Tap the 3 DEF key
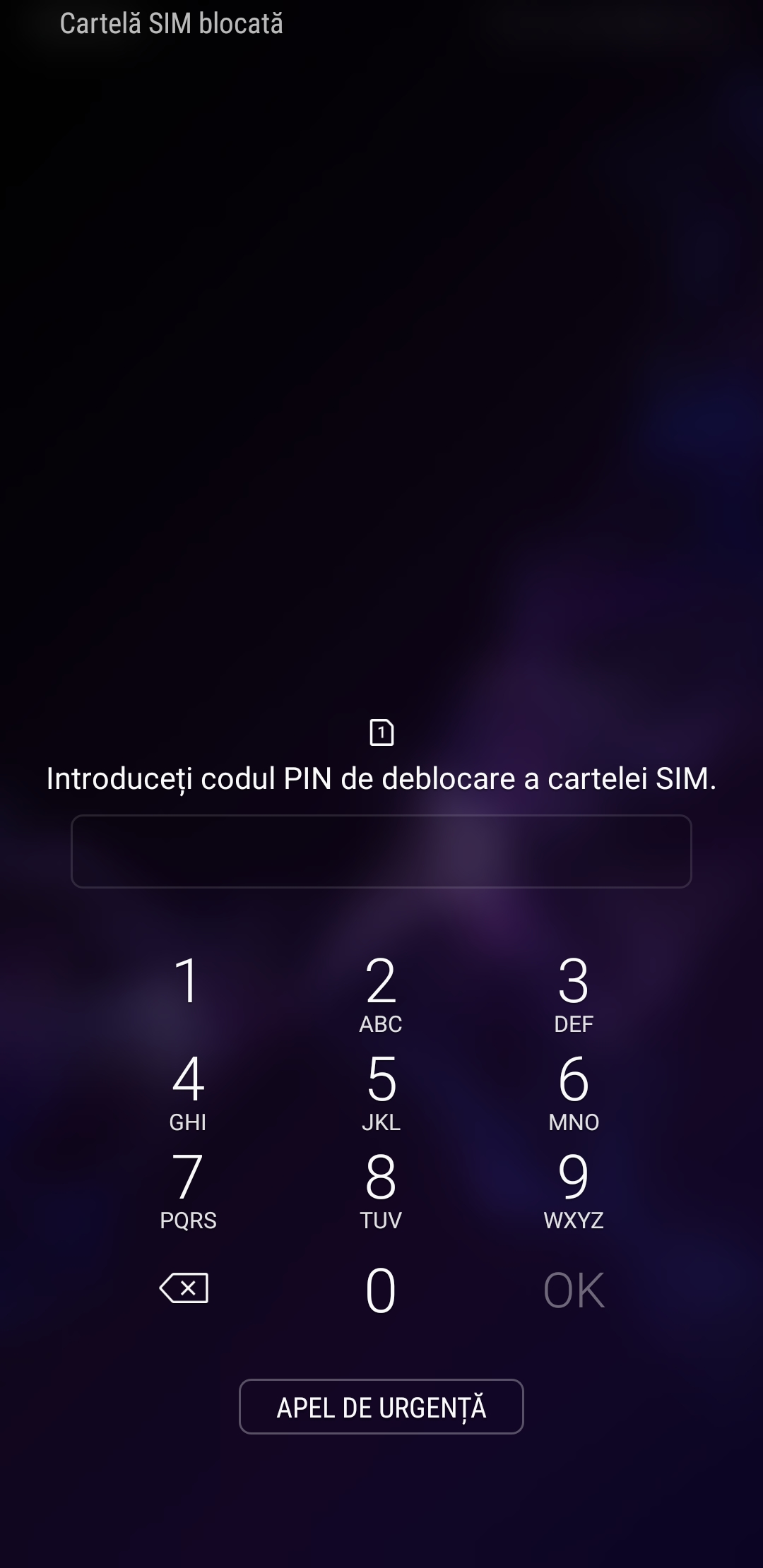 pyautogui.click(x=573, y=992)
